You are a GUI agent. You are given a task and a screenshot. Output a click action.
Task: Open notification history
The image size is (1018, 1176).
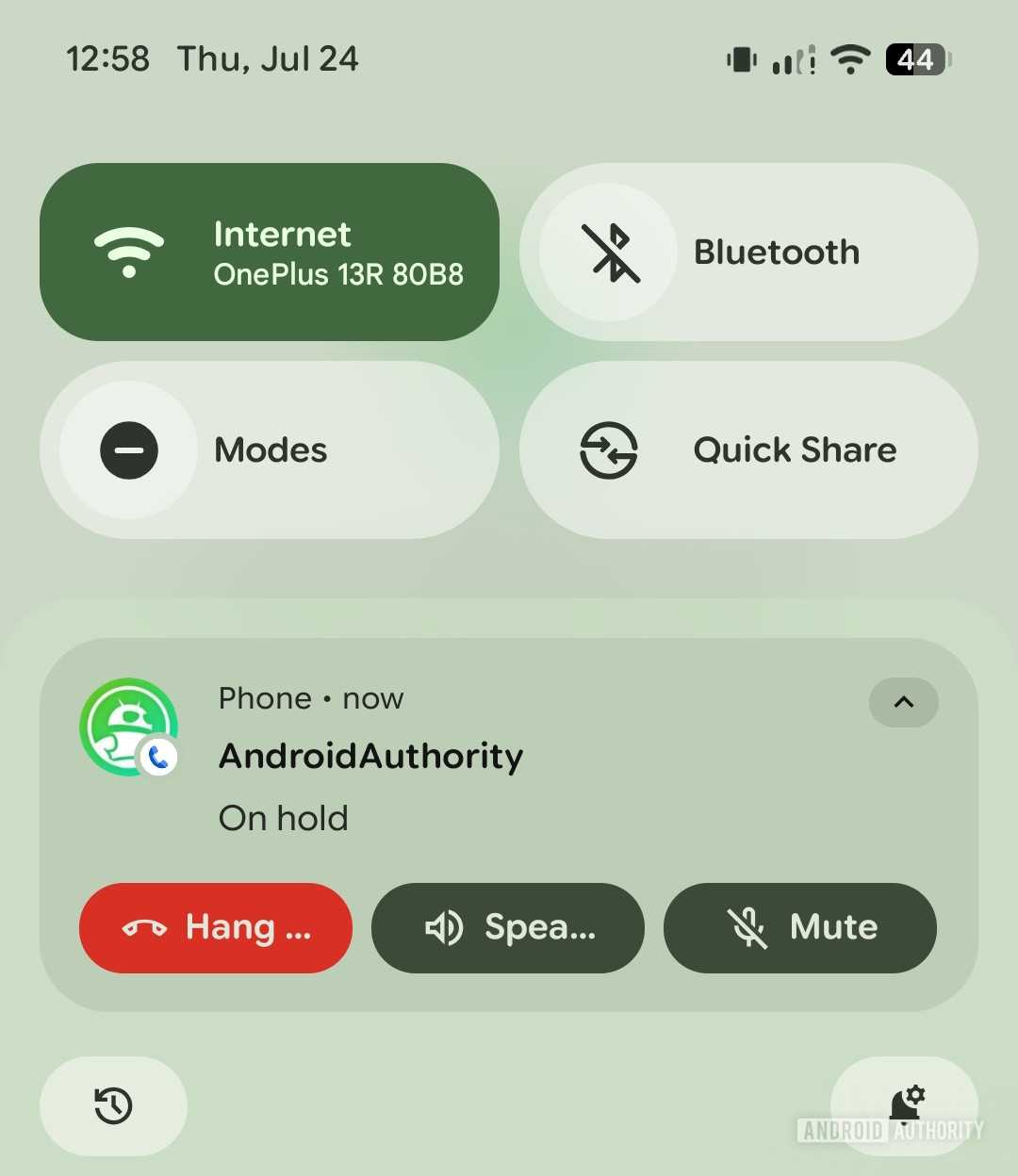(x=113, y=1105)
